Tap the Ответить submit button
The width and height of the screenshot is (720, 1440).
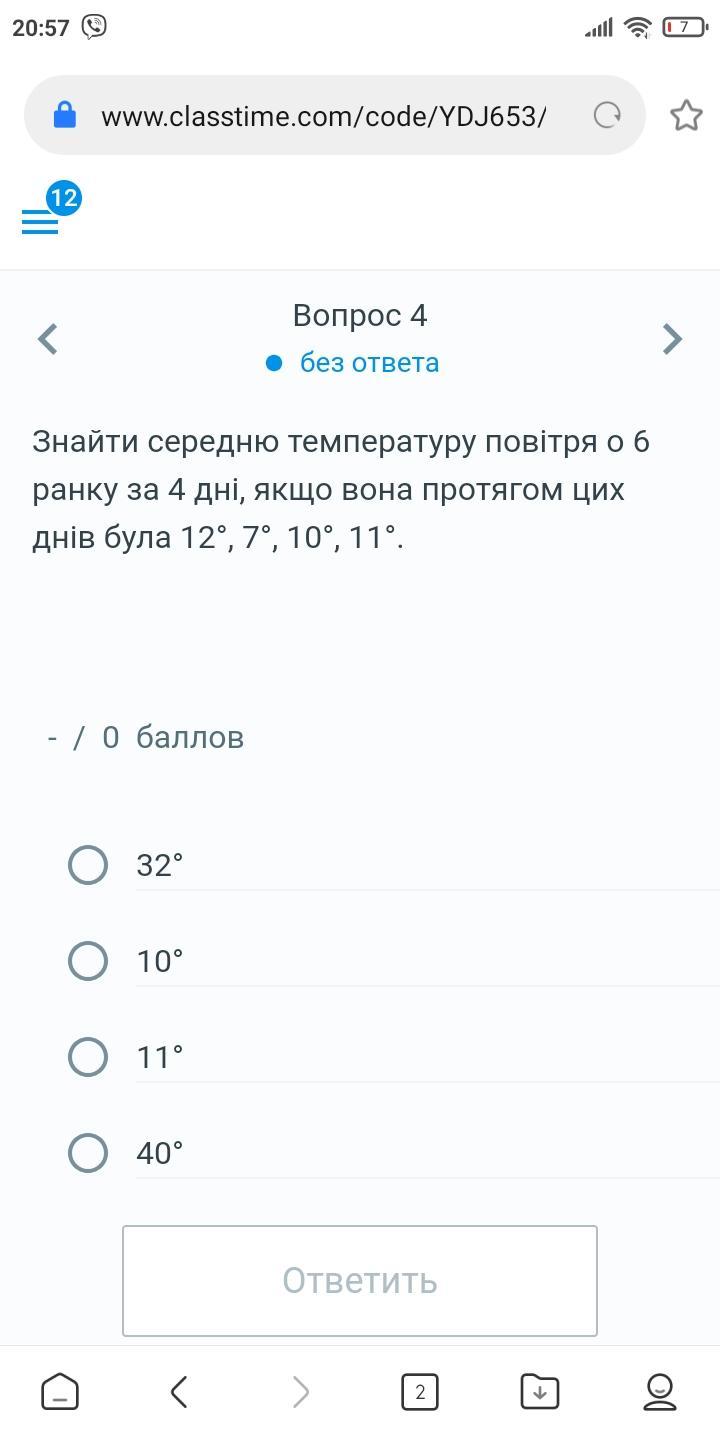coord(360,1281)
